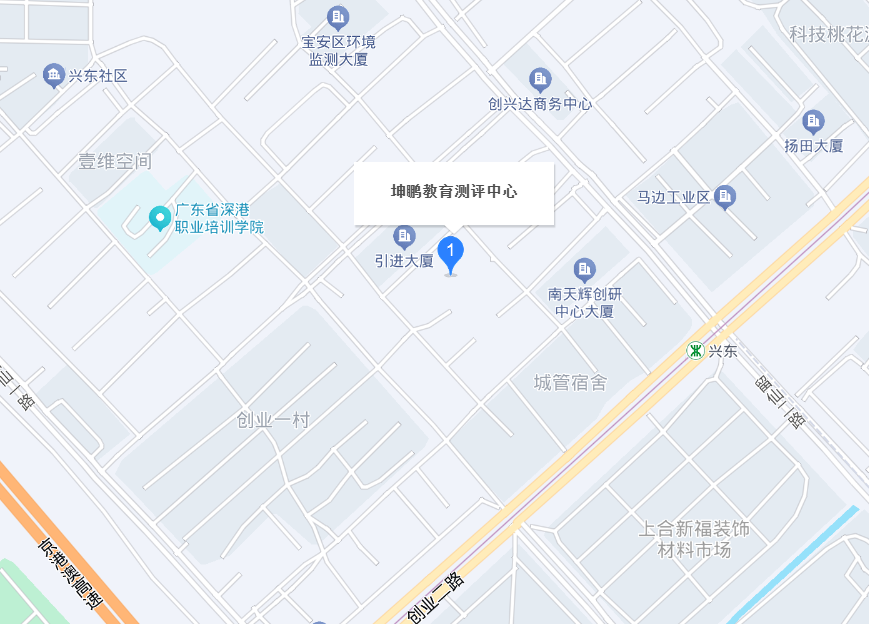Tap the 广东省深港职业培训学院 marker
This screenshot has height=624, width=869.
click(x=159, y=217)
